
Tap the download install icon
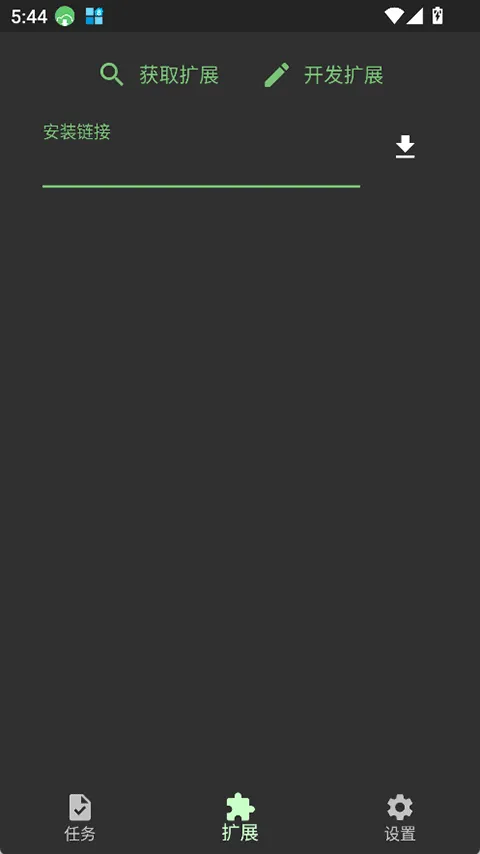[x=405, y=147]
